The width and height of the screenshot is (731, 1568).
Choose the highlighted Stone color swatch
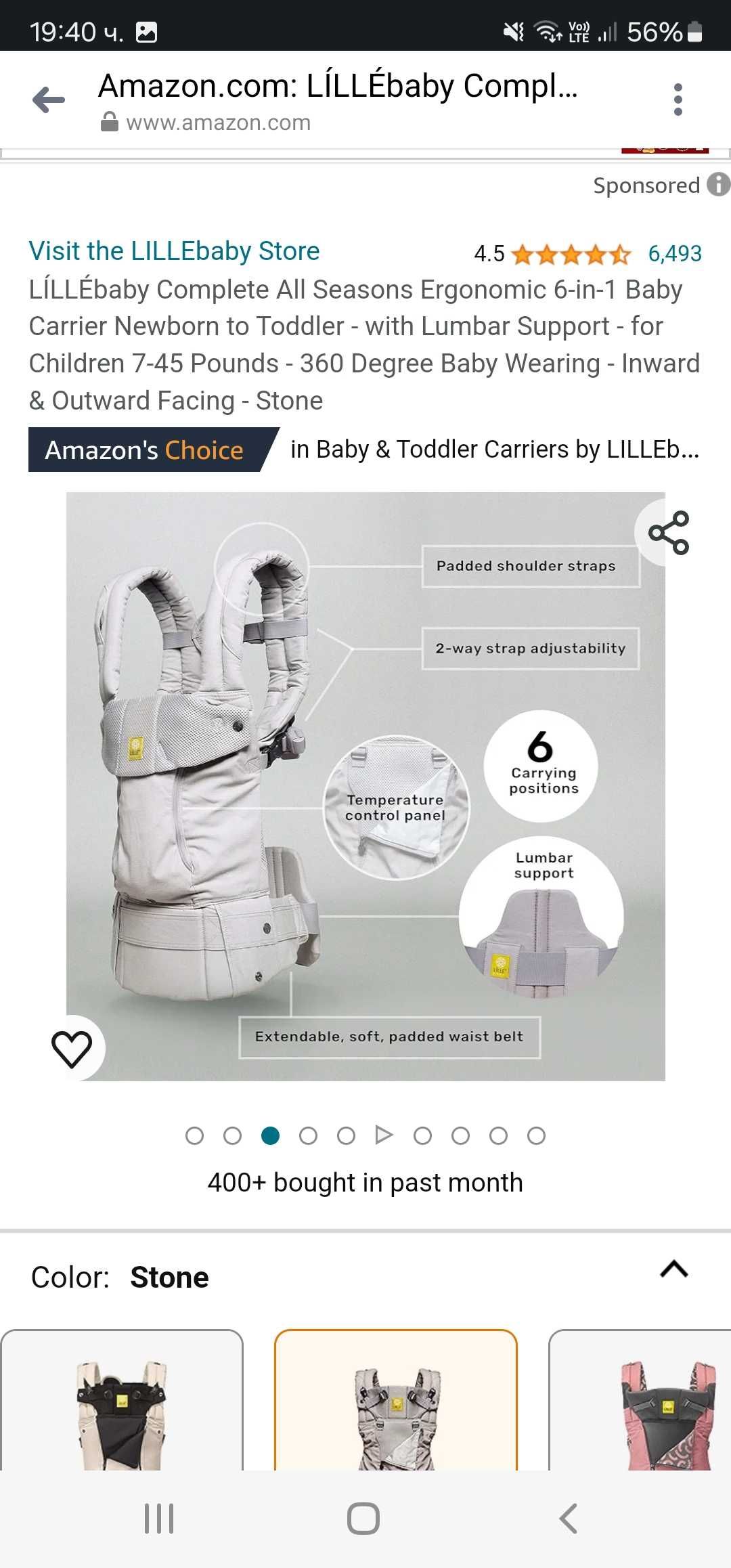(x=396, y=1401)
